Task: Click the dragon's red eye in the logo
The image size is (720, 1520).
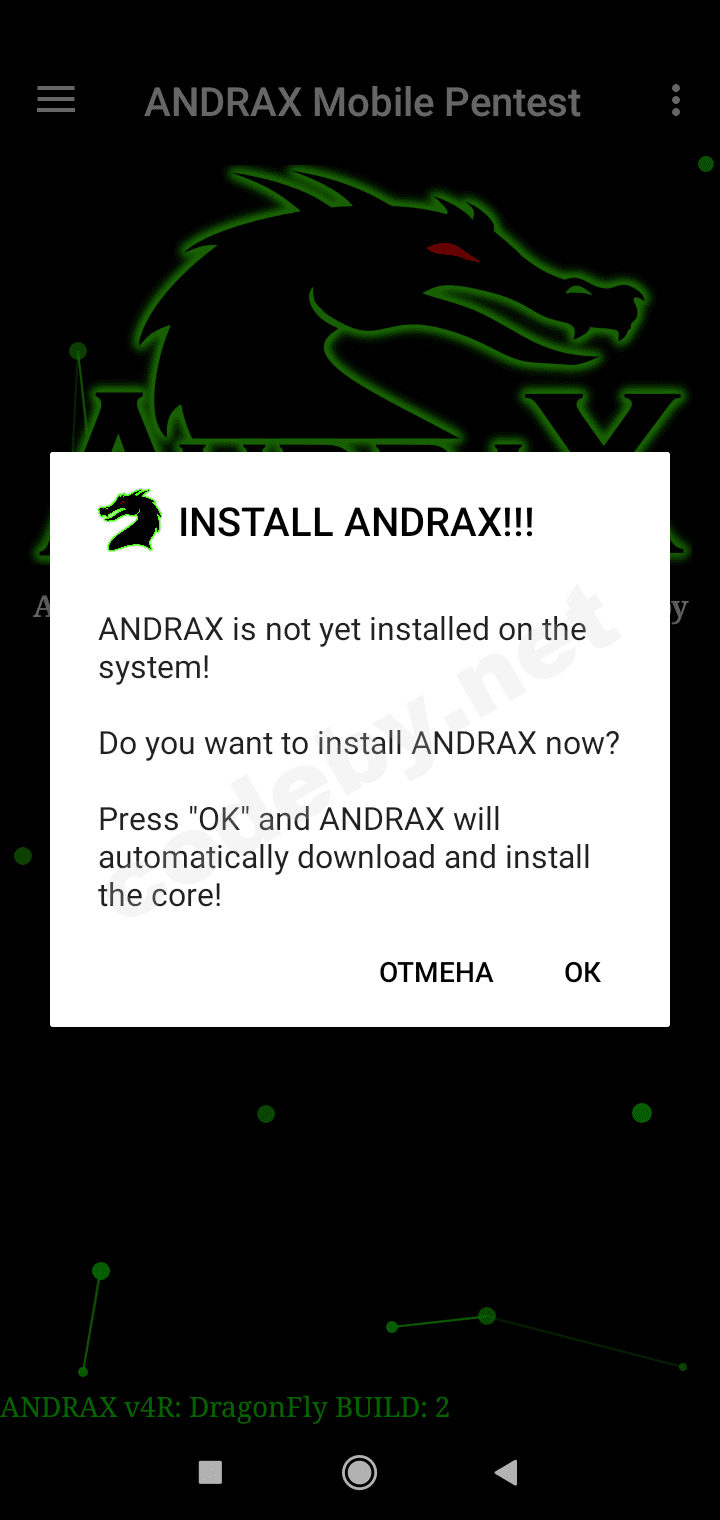Action: click(452, 250)
